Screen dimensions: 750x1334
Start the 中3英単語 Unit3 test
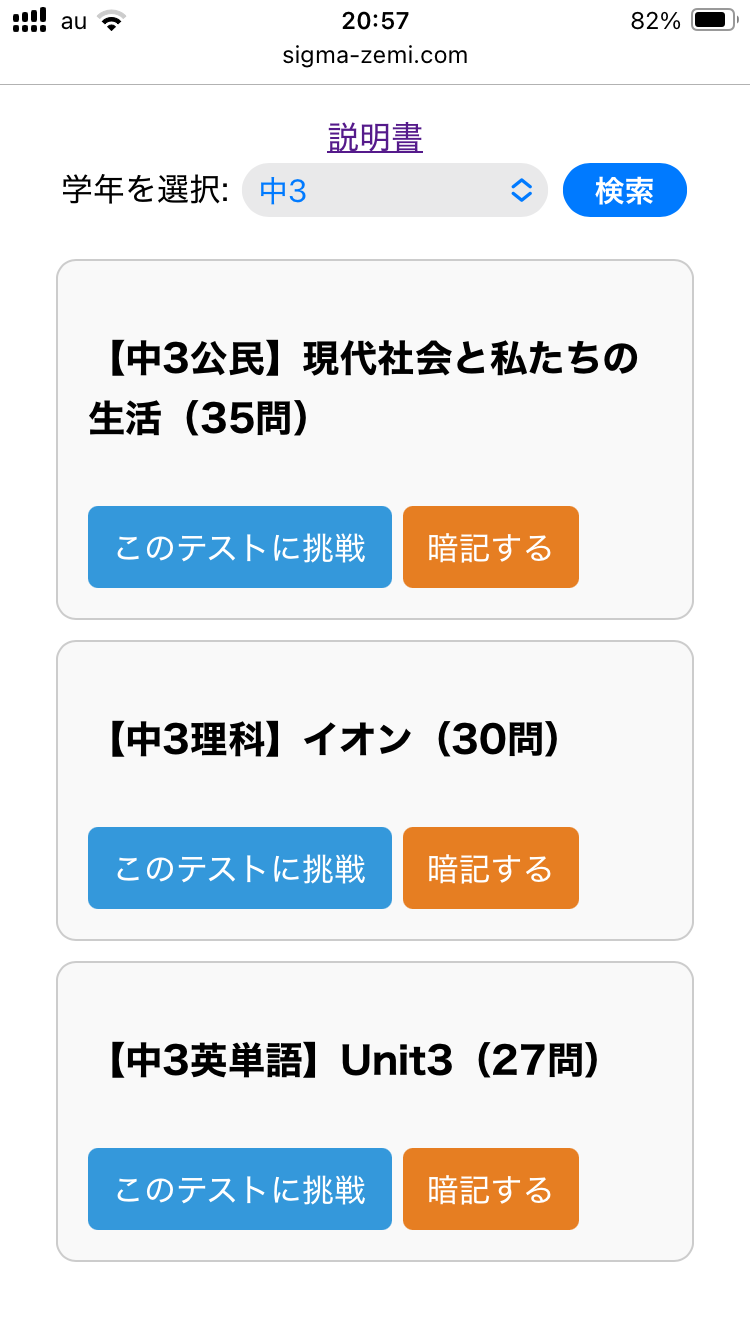tap(240, 1189)
